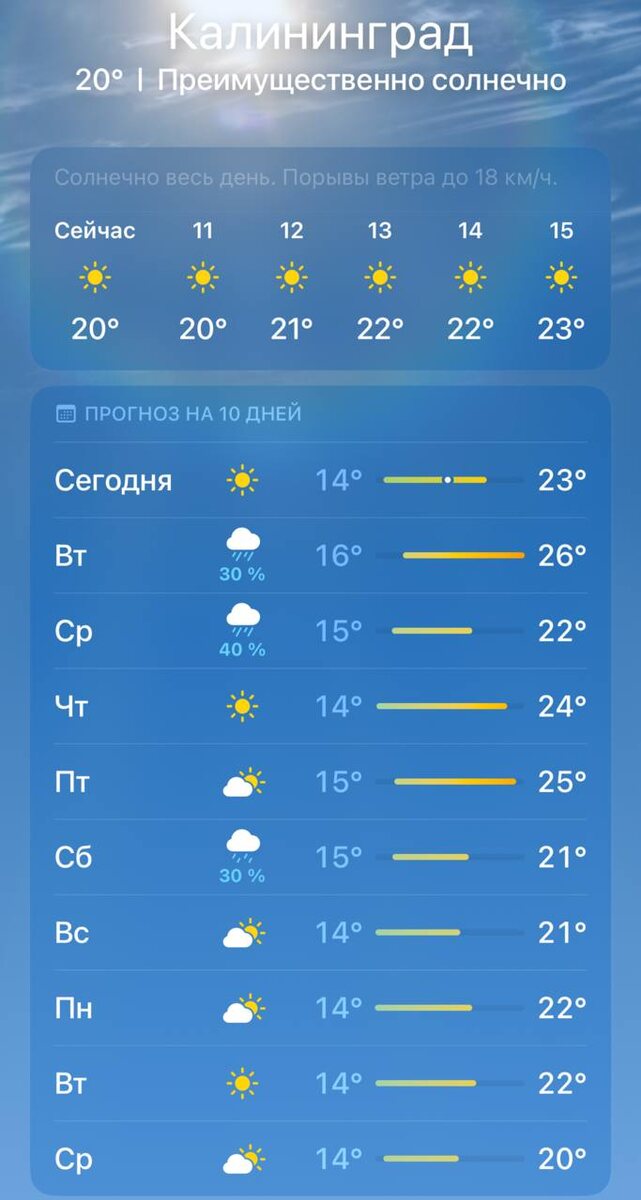Select the Ср row with 40 % rain
The image size is (641, 1200).
(320, 631)
